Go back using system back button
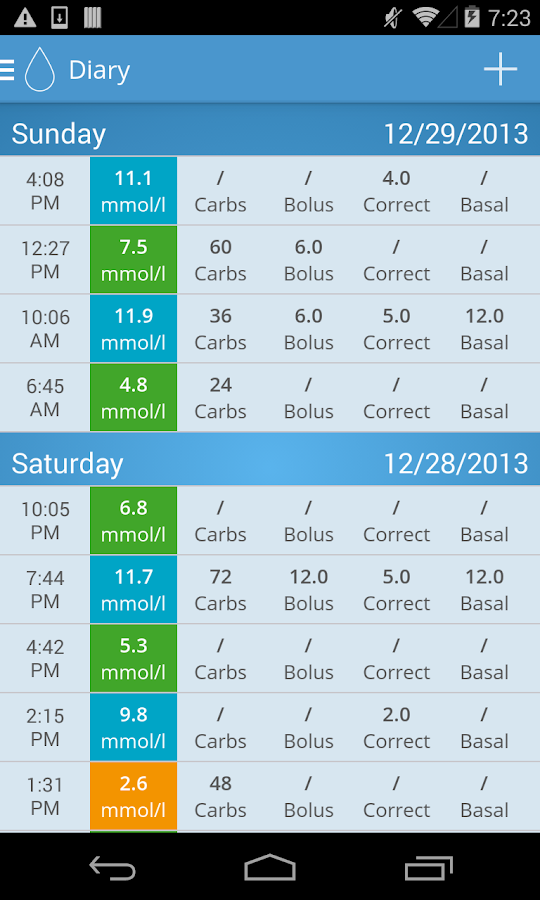 pyautogui.click(x=112, y=867)
